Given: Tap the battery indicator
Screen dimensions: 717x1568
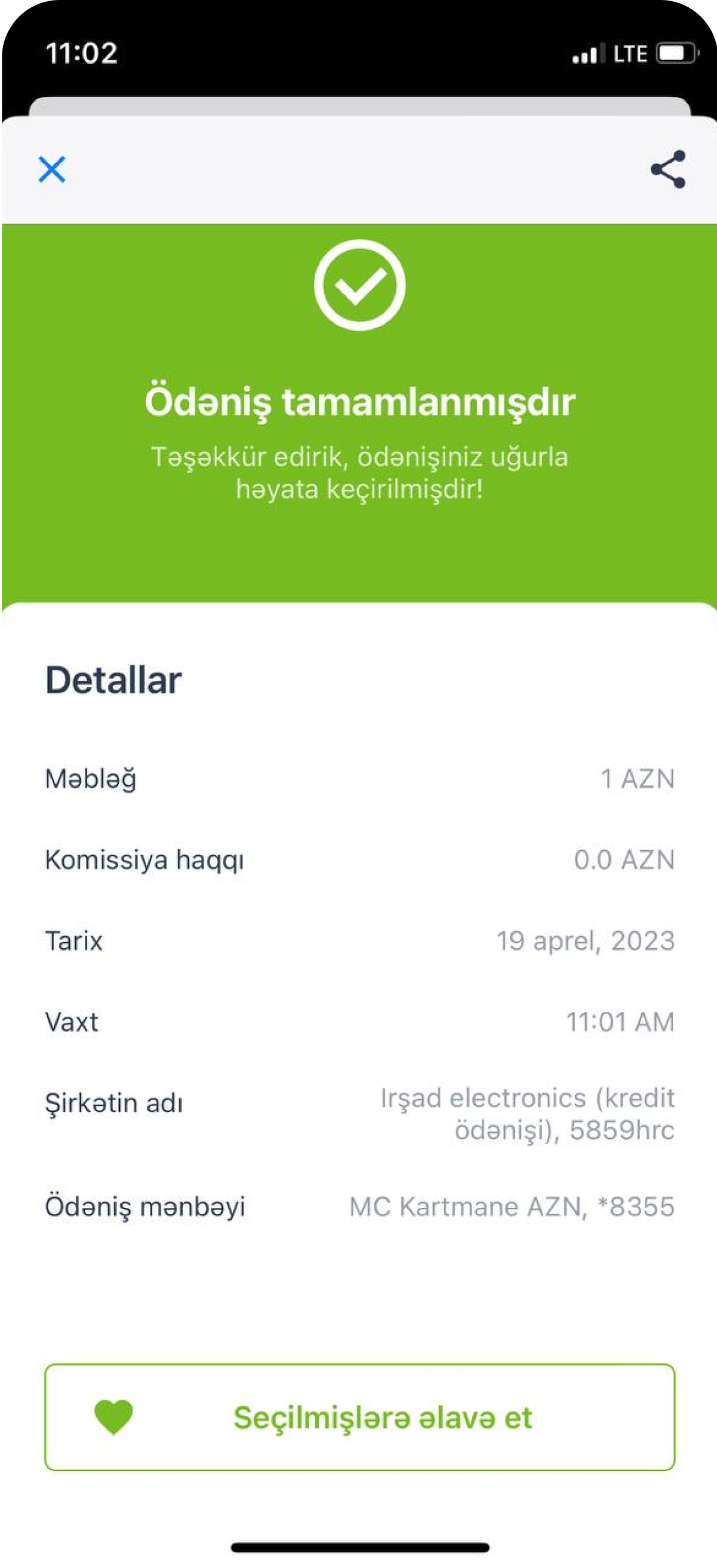Looking at the screenshot, I should tap(675, 54).
